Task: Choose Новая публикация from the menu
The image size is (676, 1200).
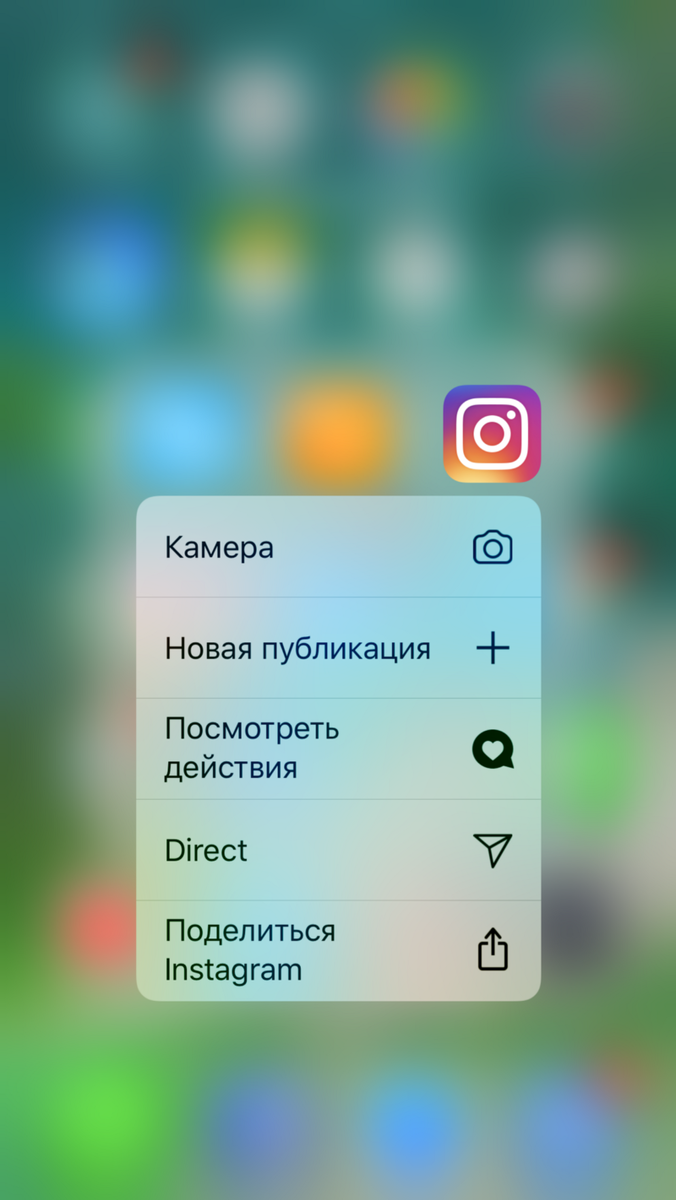Action: click(x=338, y=648)
